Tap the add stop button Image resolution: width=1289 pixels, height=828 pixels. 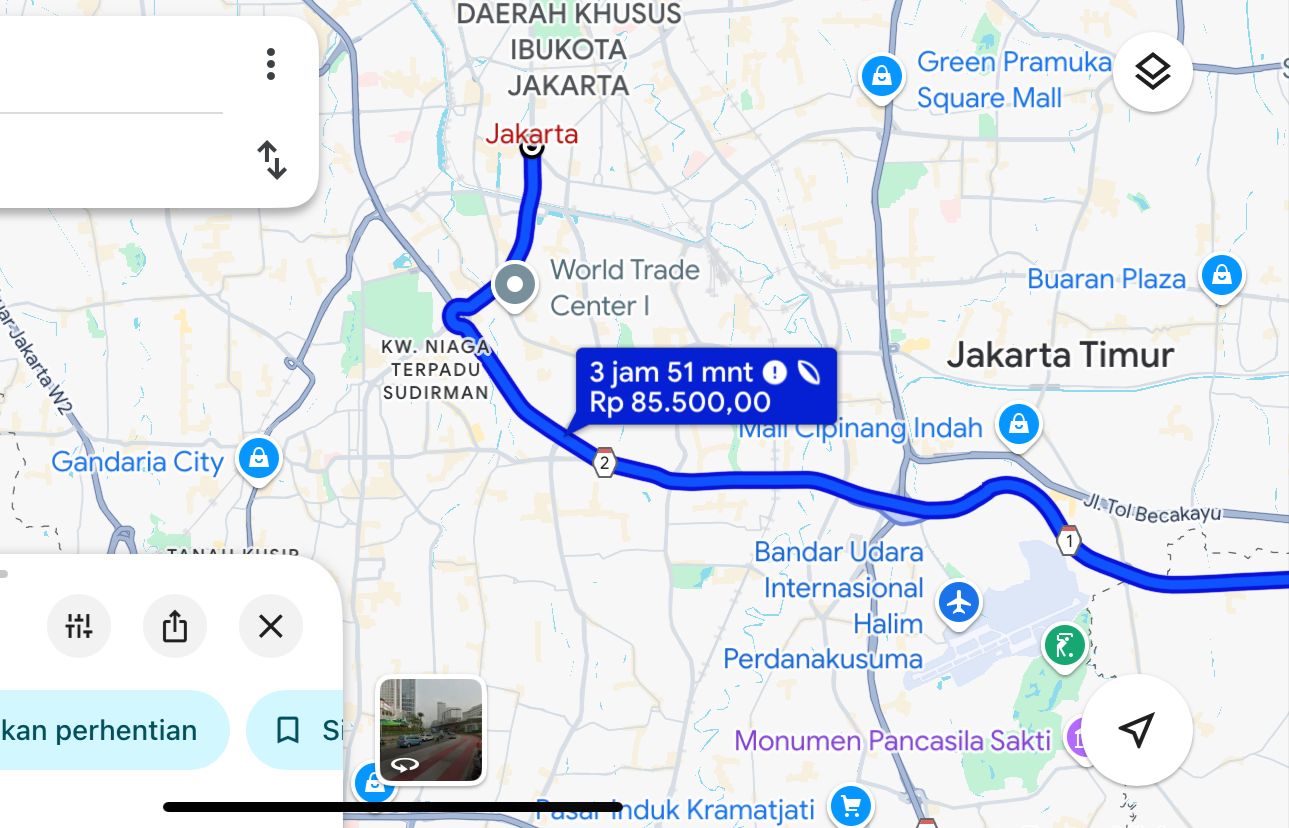(110, 730)
